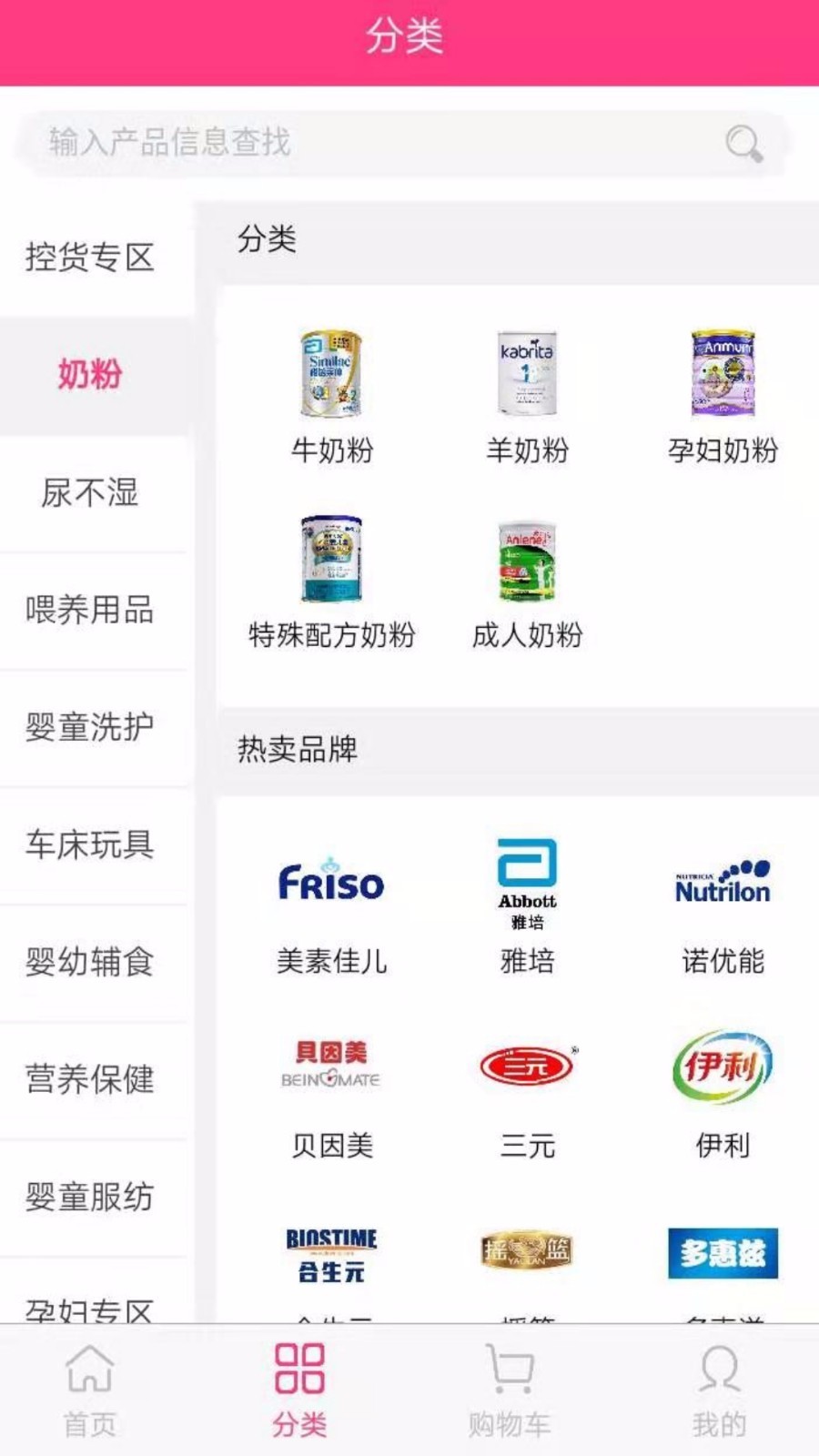This screenshot has height=1456, width=819.
Task: Open 羊奶粉 subcategory
Action: [527, 398]
